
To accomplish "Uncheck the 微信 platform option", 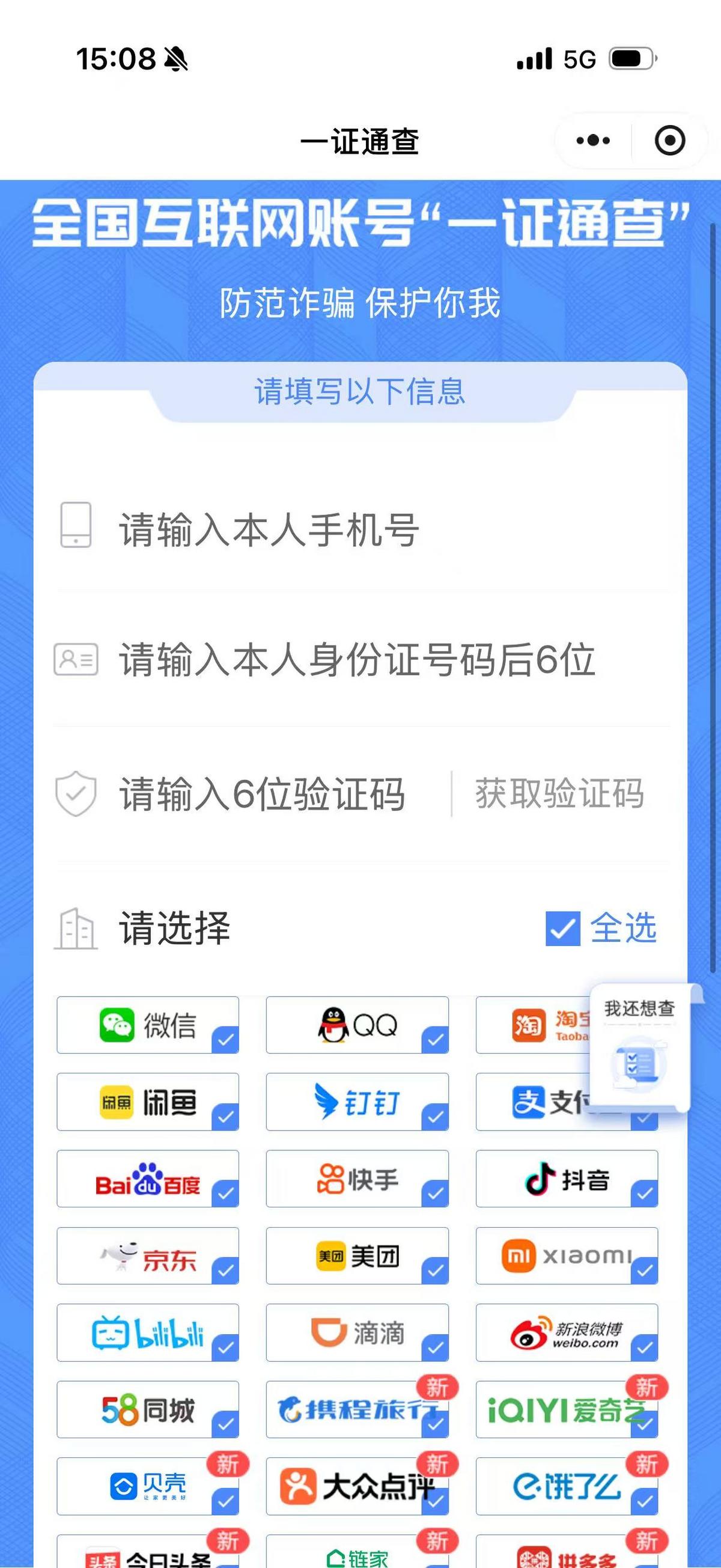I will point(148,1025).
